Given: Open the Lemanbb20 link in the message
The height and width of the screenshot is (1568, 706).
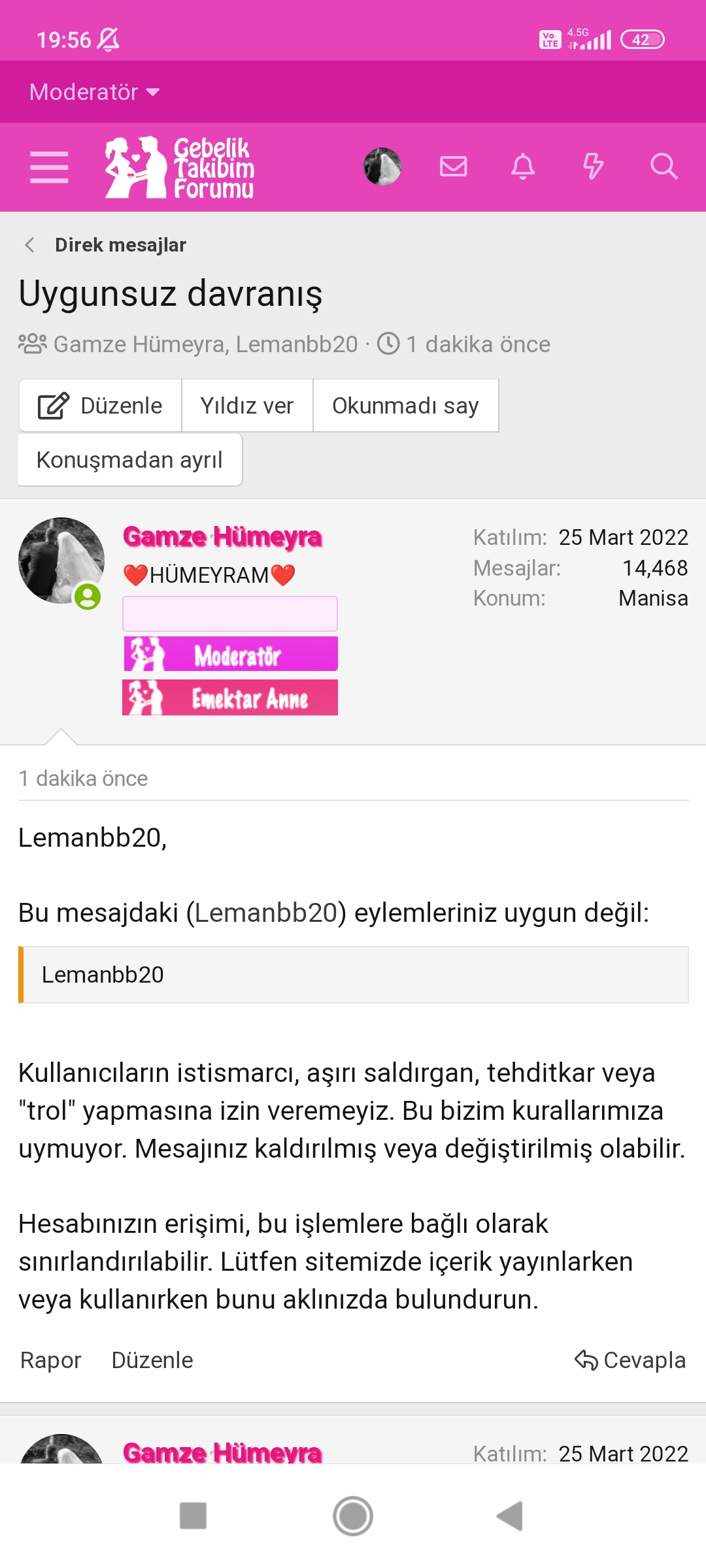Looking at the screenshot, I should [x=266, y=913].
